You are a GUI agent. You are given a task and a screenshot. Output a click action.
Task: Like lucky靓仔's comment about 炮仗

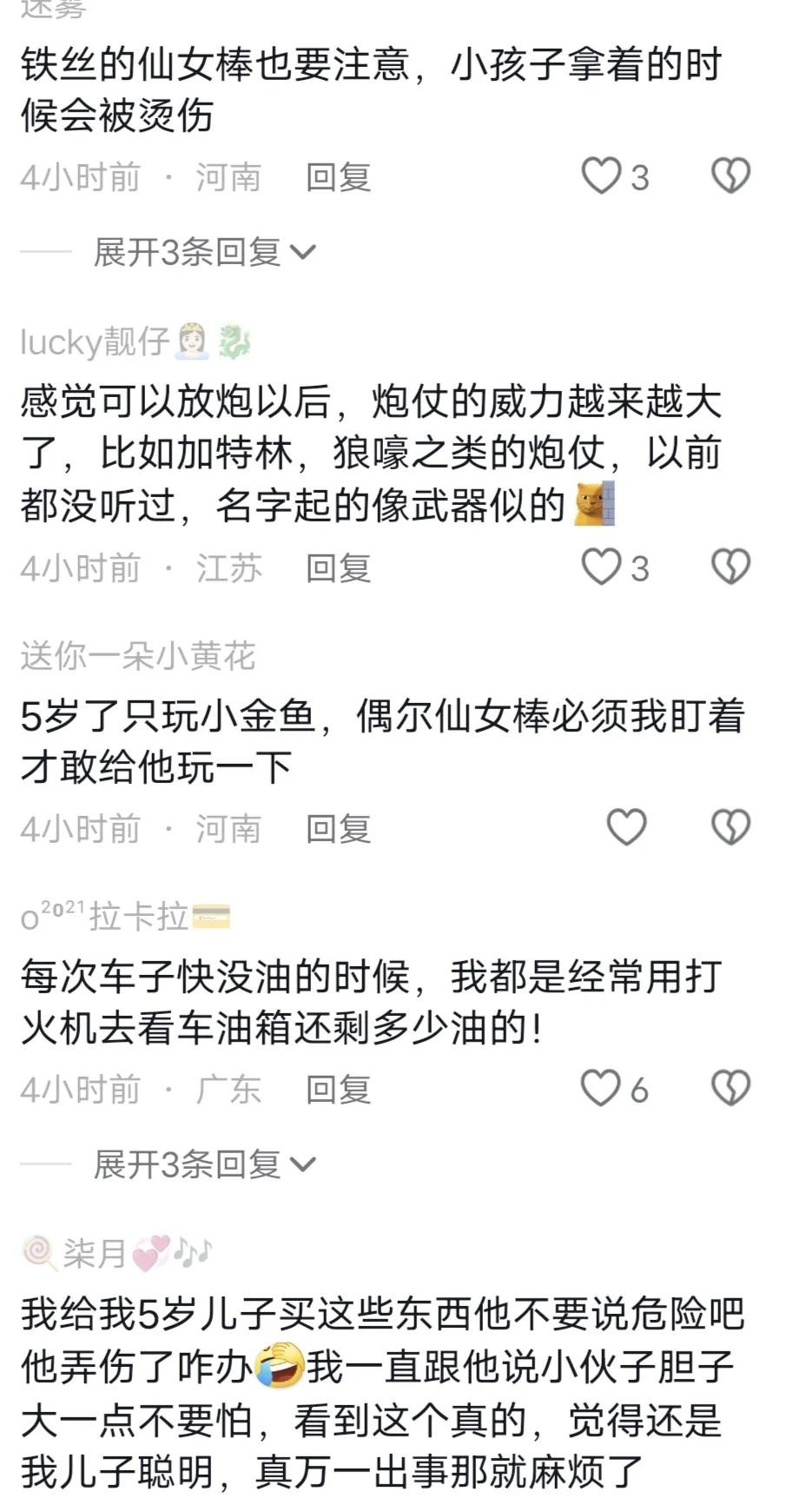point(601,567)
